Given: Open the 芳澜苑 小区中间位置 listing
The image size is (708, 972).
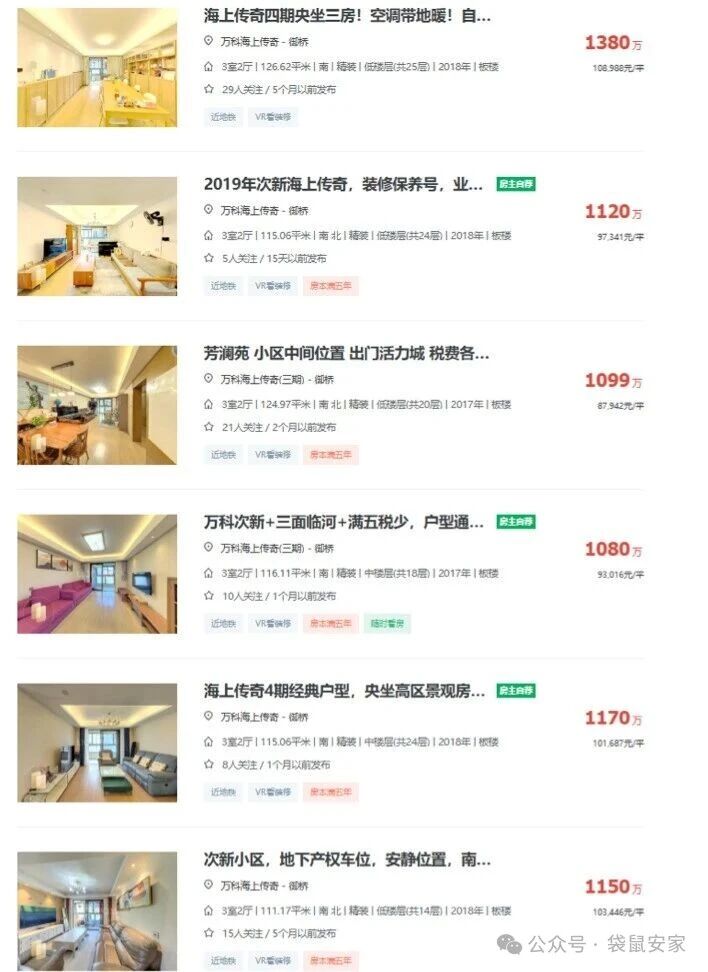Looking at the screenshot, I should [x=346, y=353].
